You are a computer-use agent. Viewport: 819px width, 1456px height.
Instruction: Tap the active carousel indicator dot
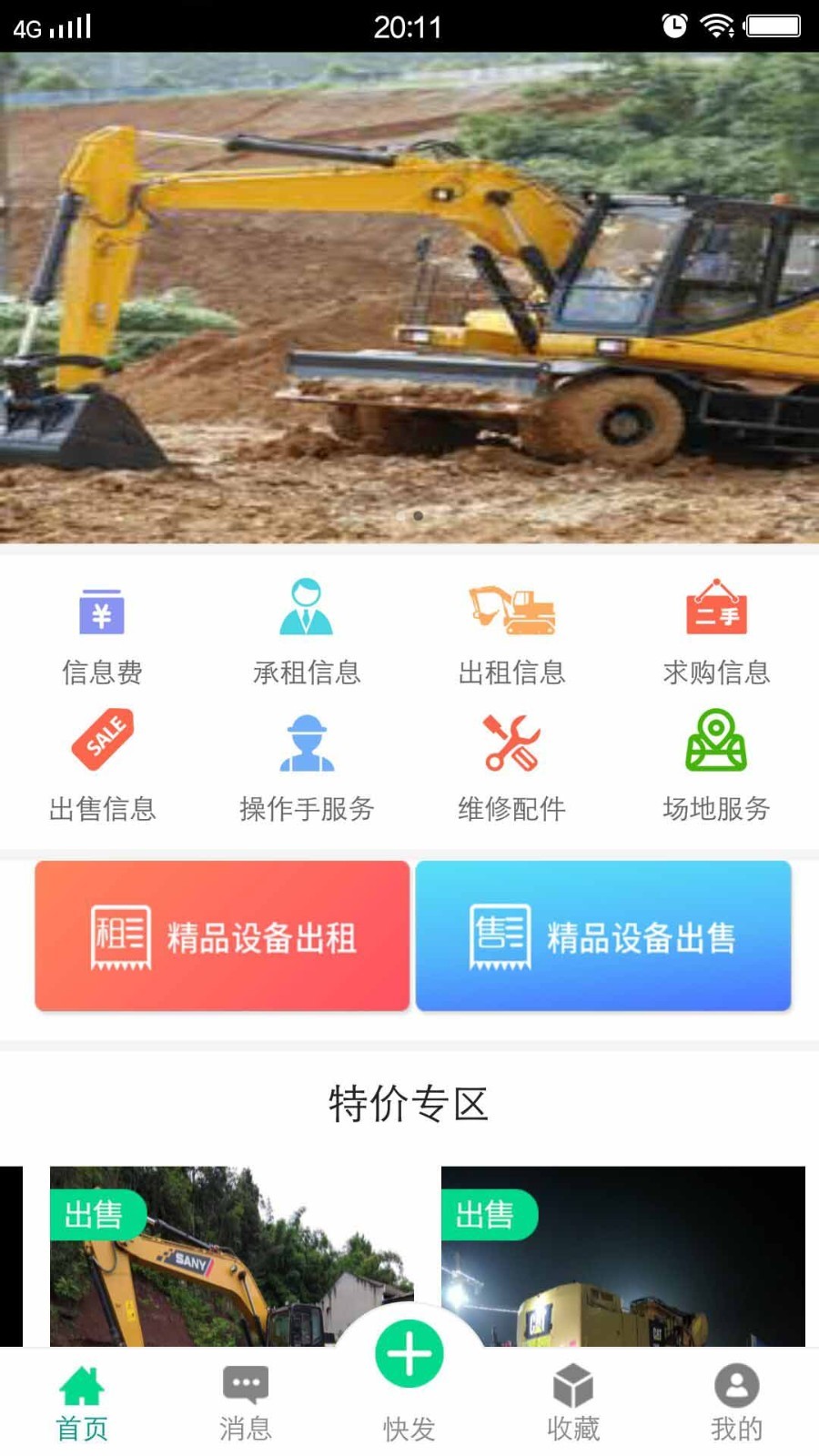(x=419, y=515)
